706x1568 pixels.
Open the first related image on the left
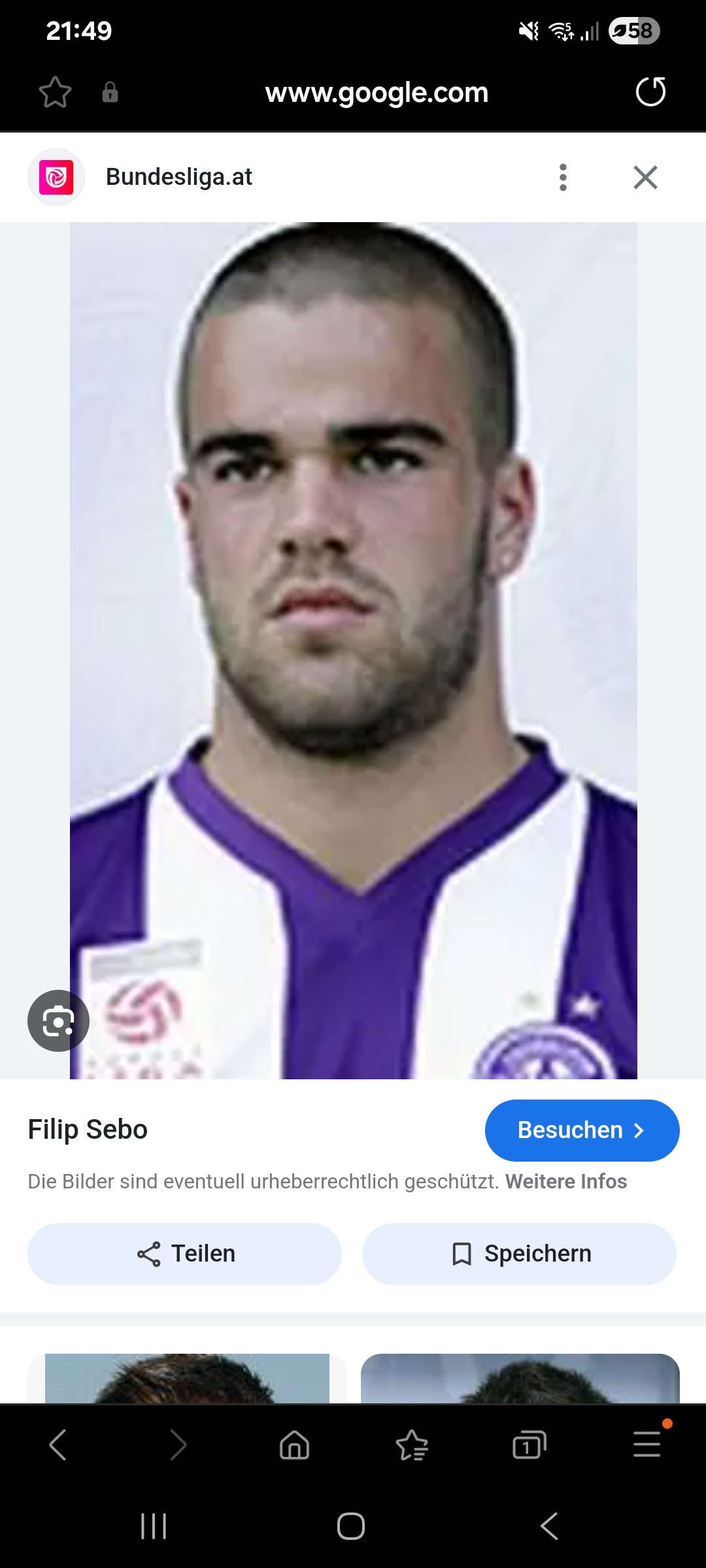click(x=187, y=1379)
